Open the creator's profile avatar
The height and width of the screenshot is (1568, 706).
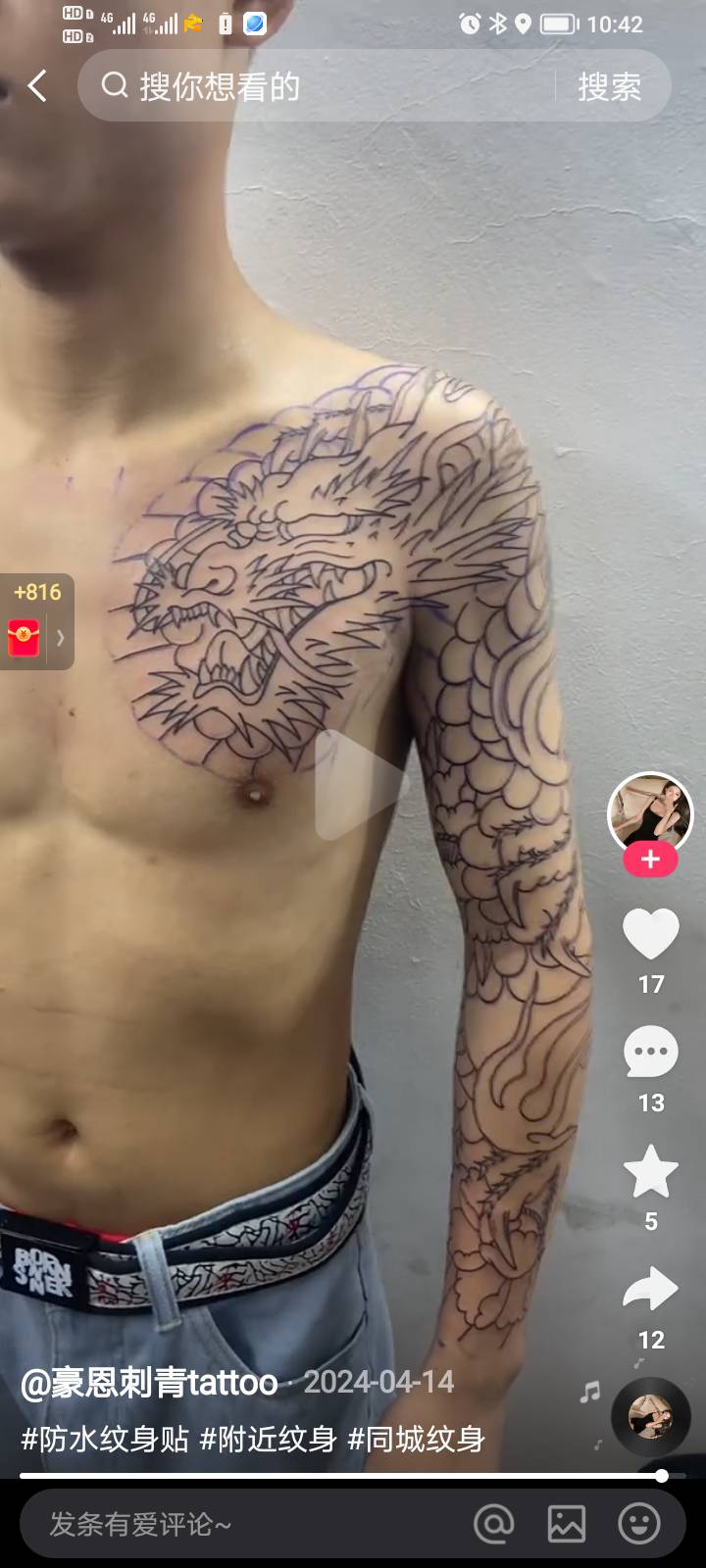point(650,811)
